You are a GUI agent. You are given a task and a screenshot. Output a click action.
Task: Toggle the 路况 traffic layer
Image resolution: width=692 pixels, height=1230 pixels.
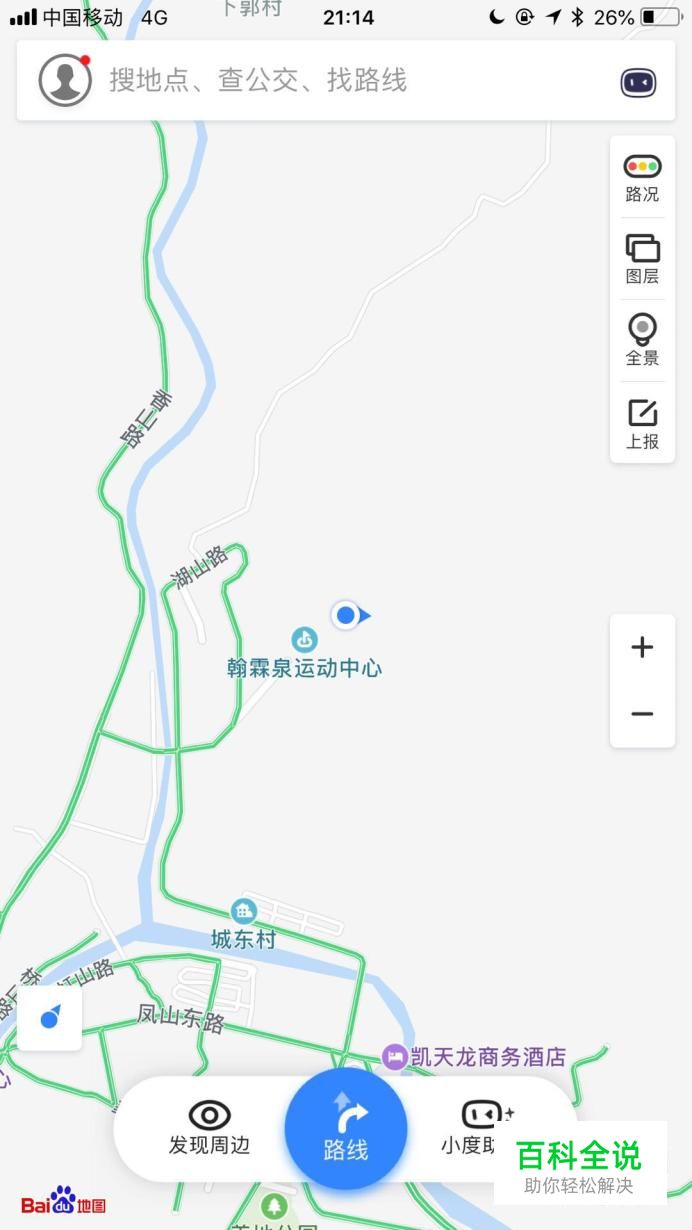tap(642, 178)
